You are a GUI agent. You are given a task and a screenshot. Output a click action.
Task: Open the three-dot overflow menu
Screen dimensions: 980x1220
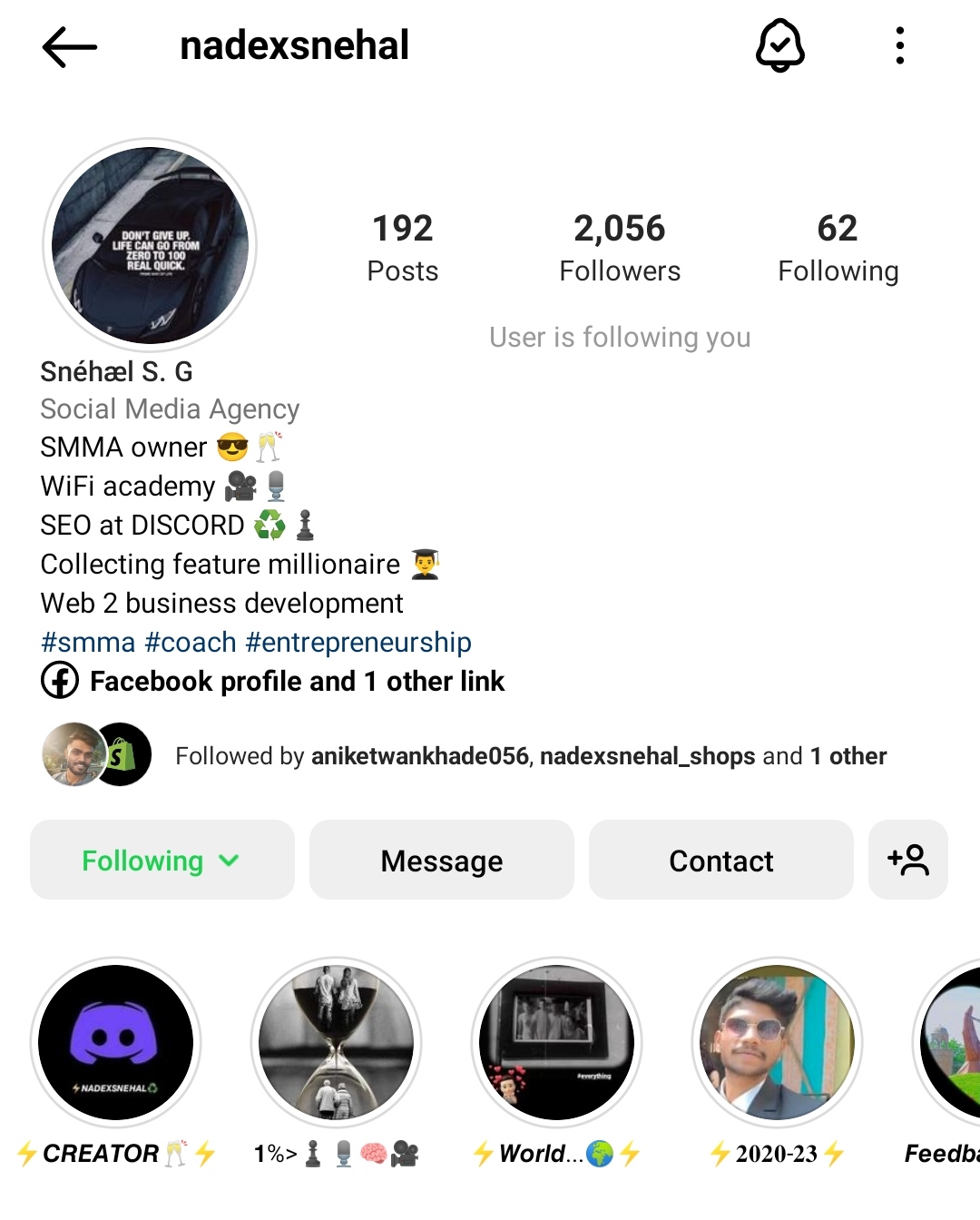(899, 46)
